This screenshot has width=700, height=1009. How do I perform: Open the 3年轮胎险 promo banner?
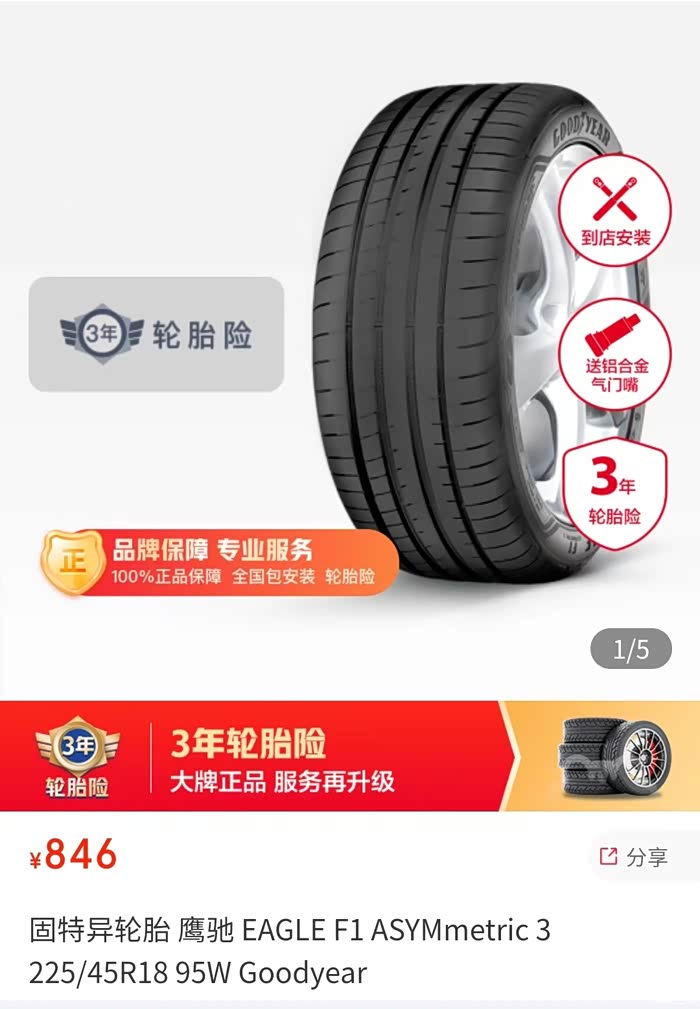350,755
